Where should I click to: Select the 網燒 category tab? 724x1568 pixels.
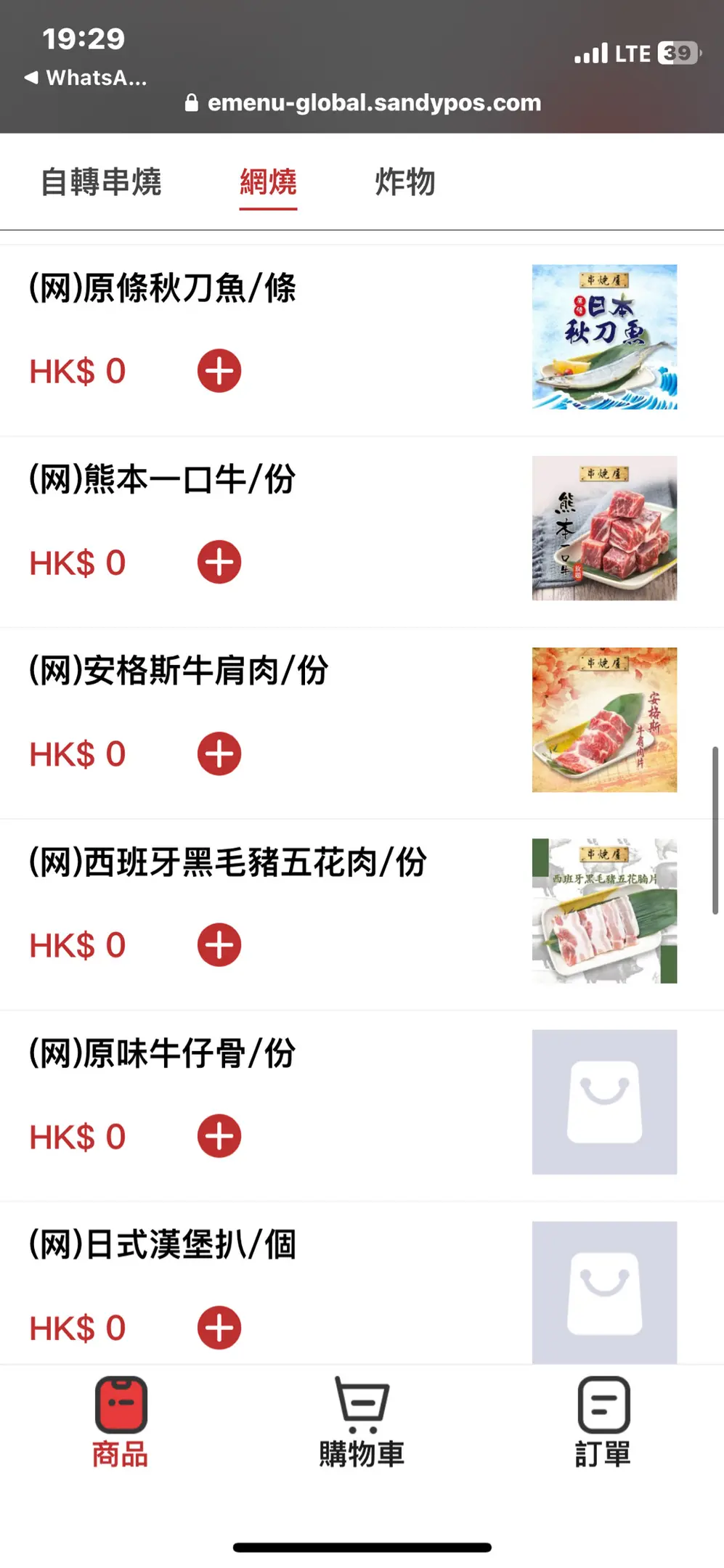coord(268,182)
